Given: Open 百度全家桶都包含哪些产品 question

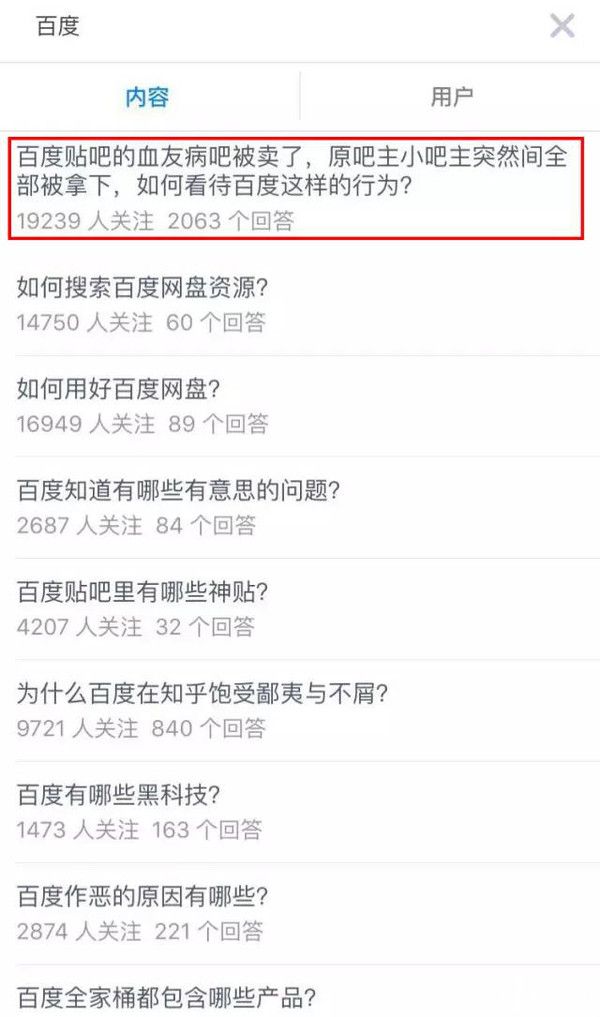Looking at the screenshot, I should tap(167, 996).
